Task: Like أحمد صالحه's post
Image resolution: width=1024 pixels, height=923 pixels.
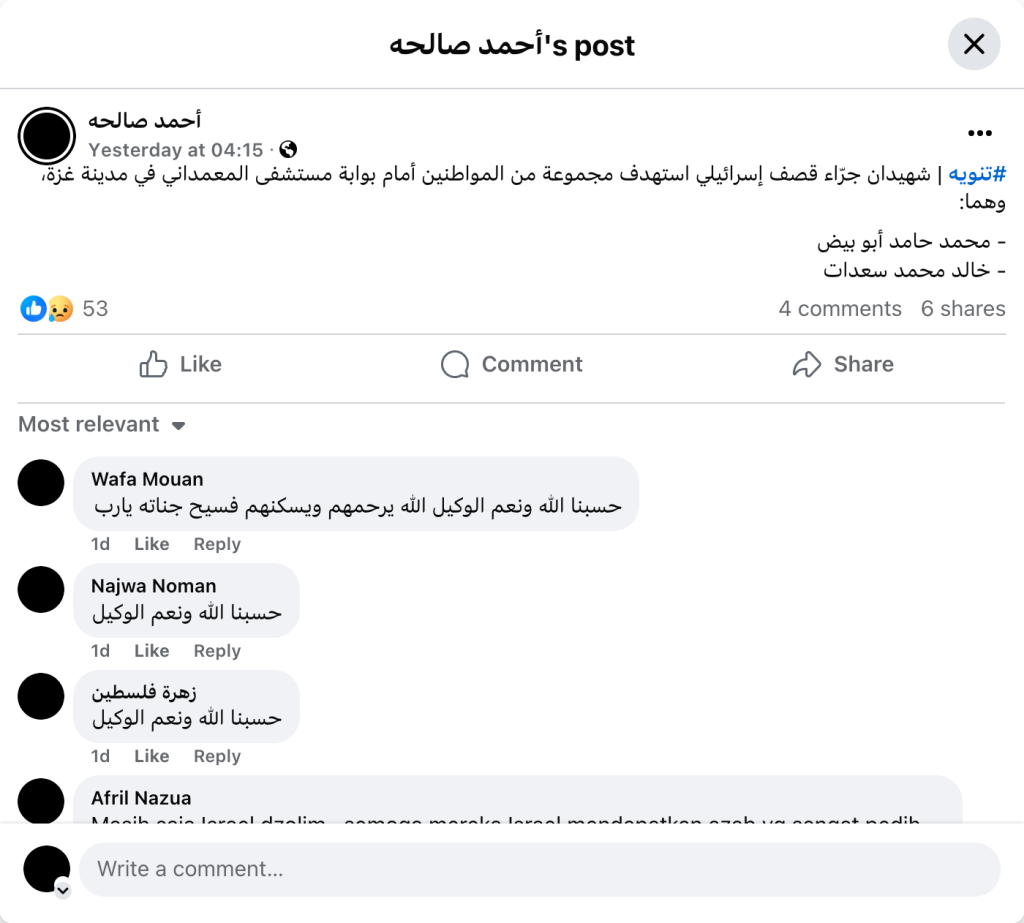Action: pos(181,364)
